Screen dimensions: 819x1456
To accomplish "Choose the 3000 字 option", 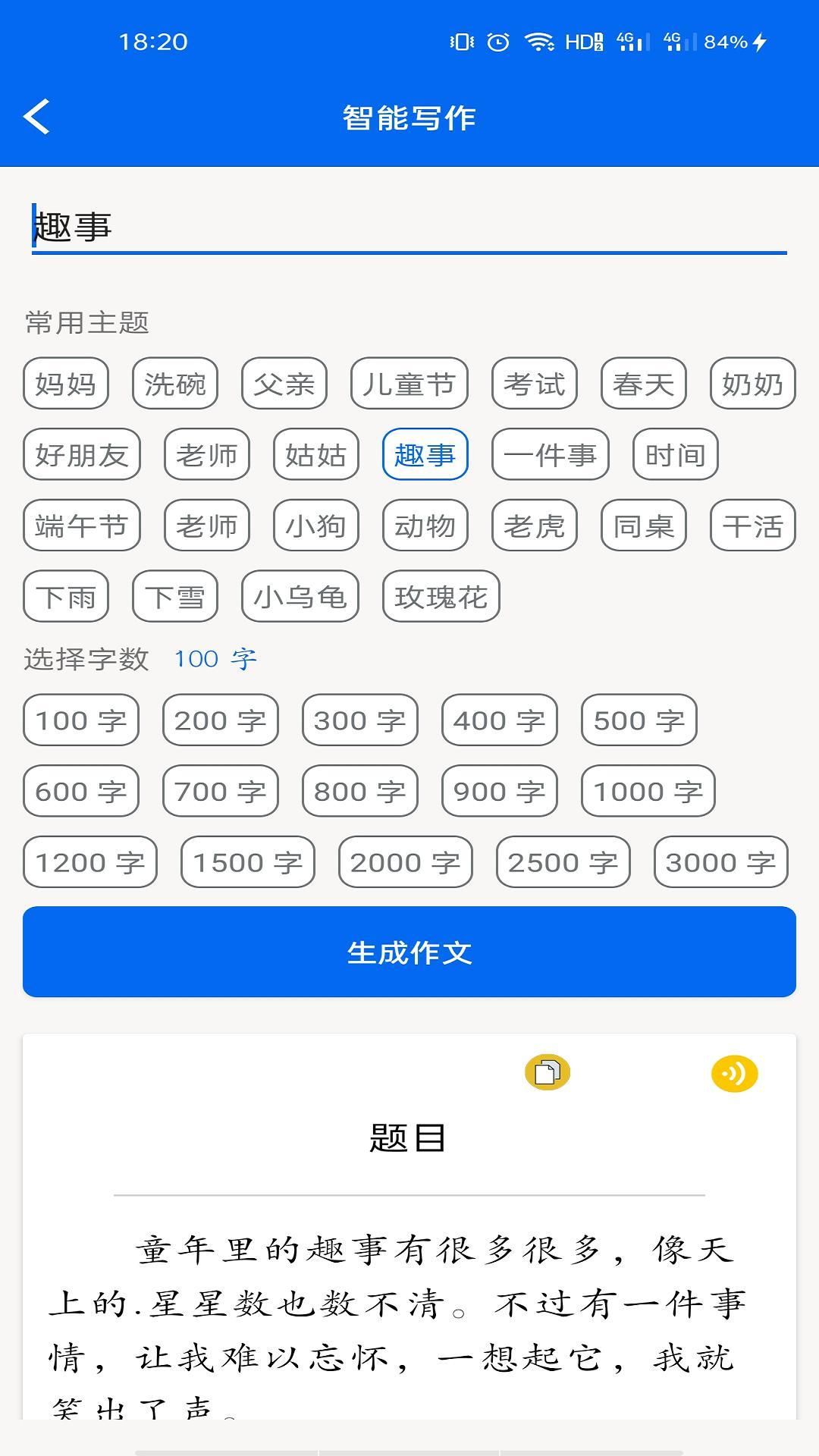I will [720, 861].
